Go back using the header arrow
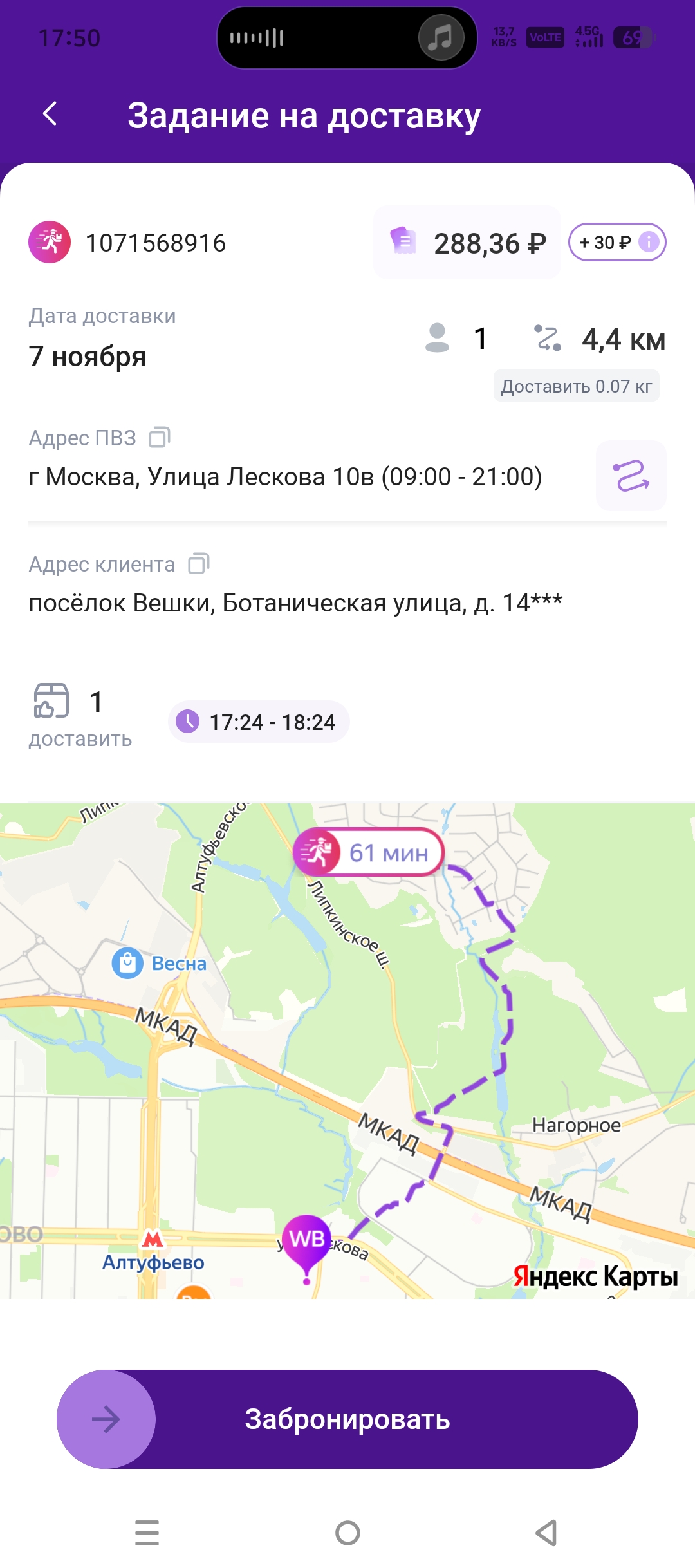This screenshot has height=1568, width=695. [50, 115]
